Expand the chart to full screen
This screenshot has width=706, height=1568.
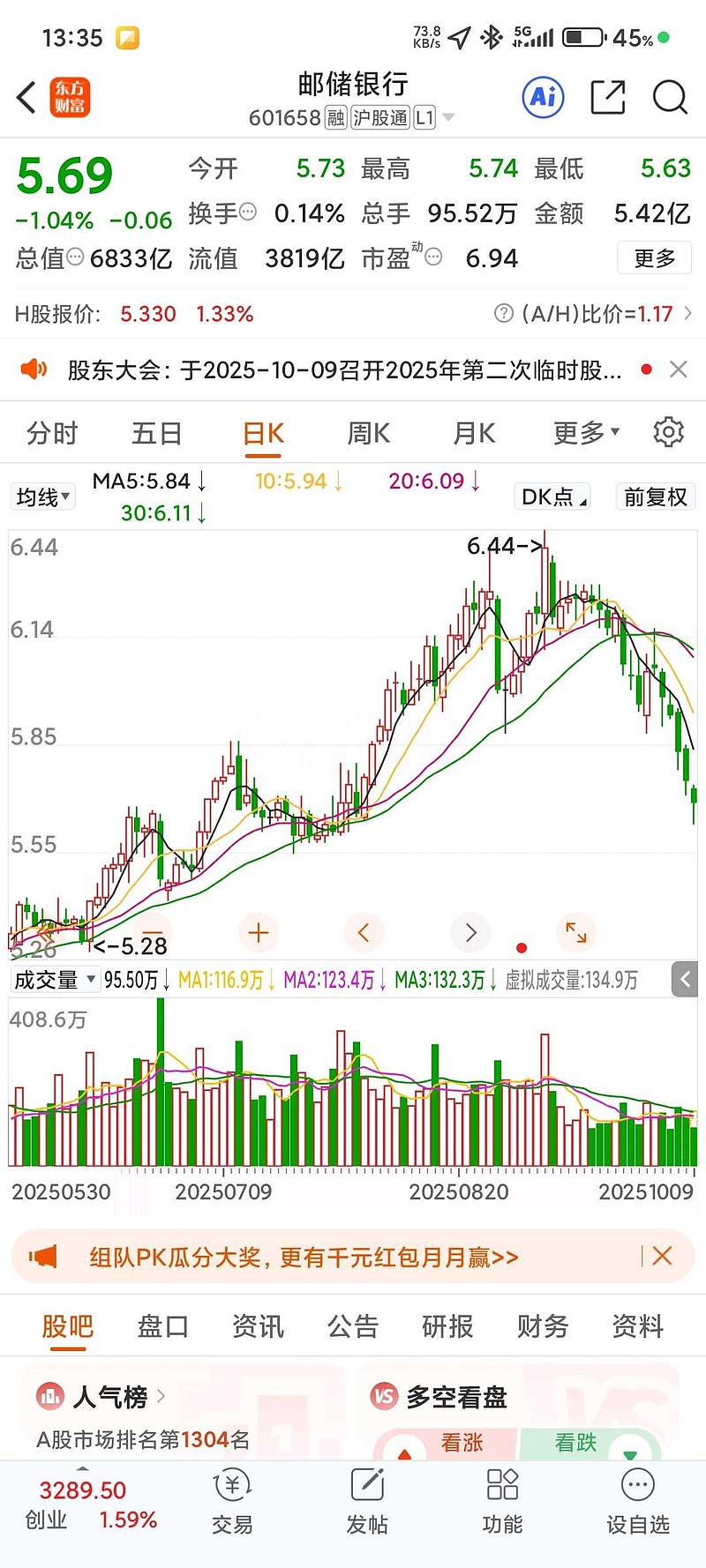point(575,932)
